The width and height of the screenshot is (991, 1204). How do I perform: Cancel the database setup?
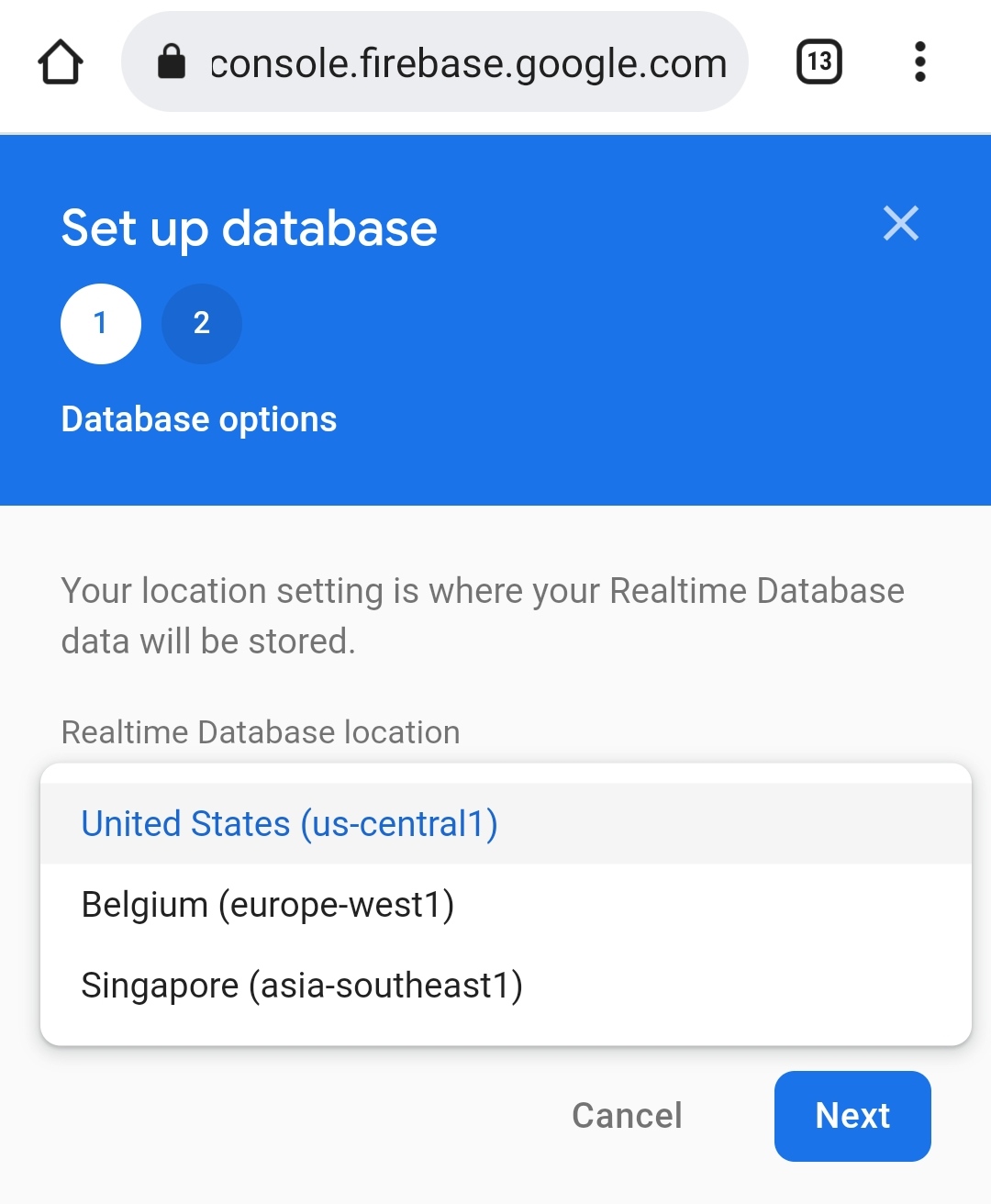627,1115
